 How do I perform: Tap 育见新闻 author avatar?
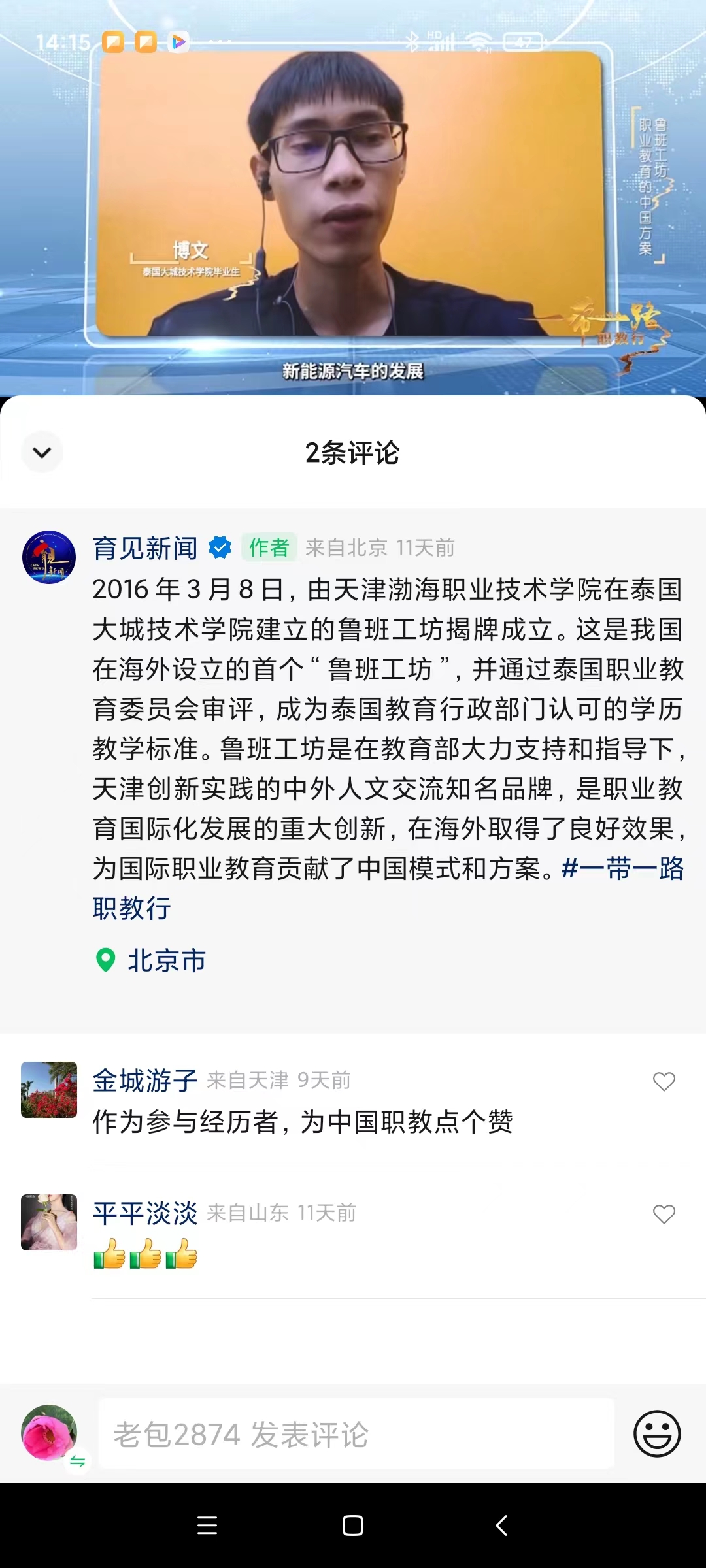pyautogui.click(x=49, y=557)
